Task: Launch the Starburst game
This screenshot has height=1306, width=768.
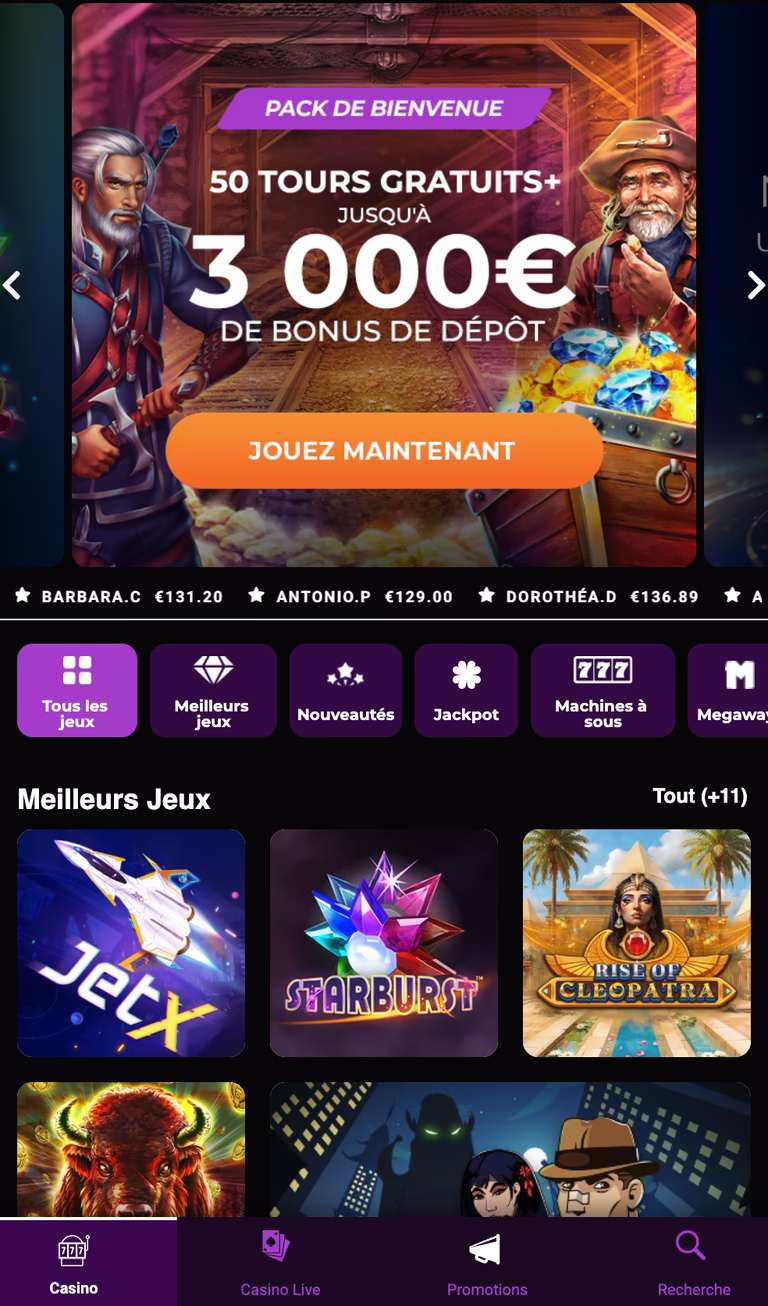Action: (383, 943)
